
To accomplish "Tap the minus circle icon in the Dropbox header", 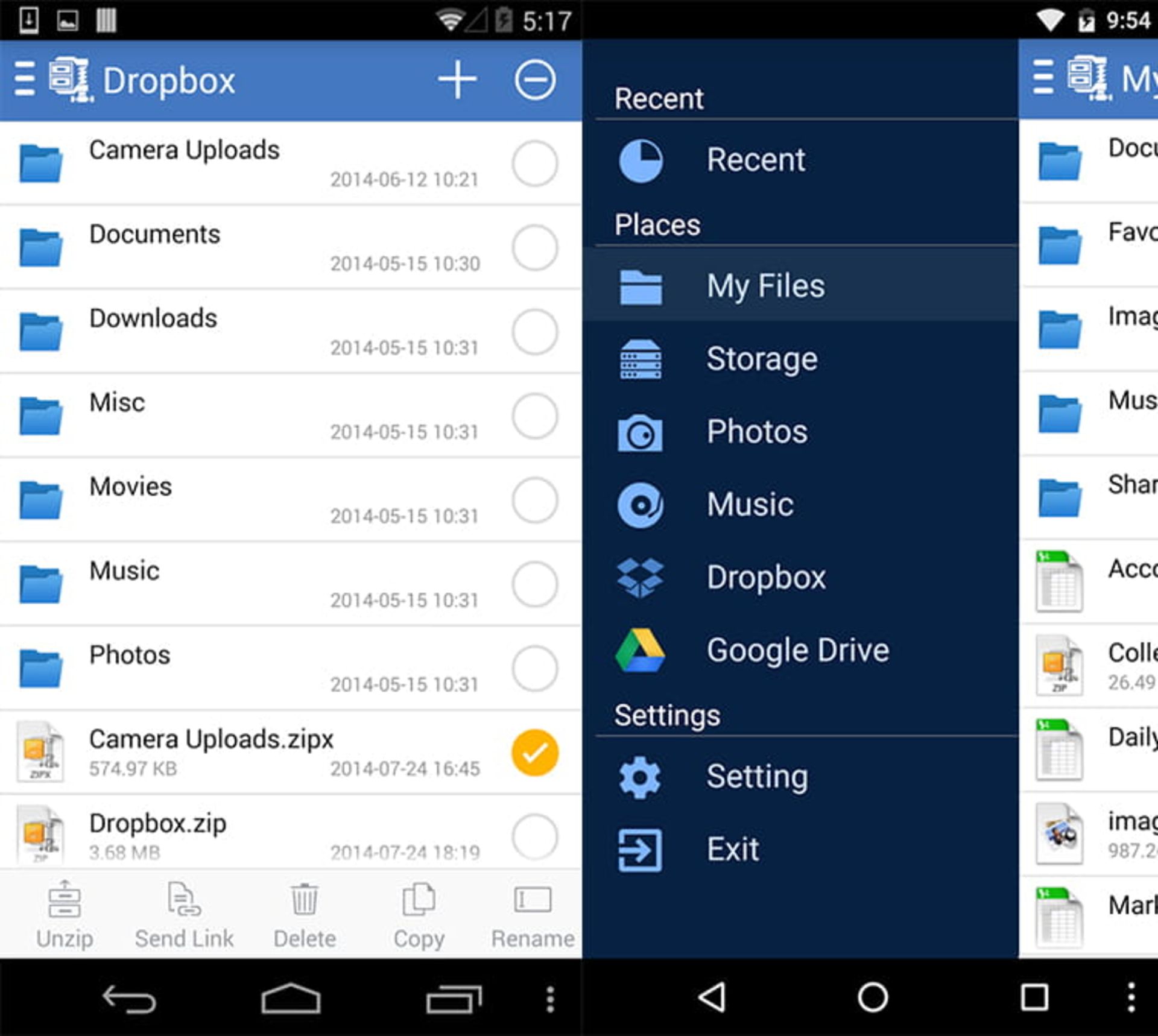I will coord(535,80).
